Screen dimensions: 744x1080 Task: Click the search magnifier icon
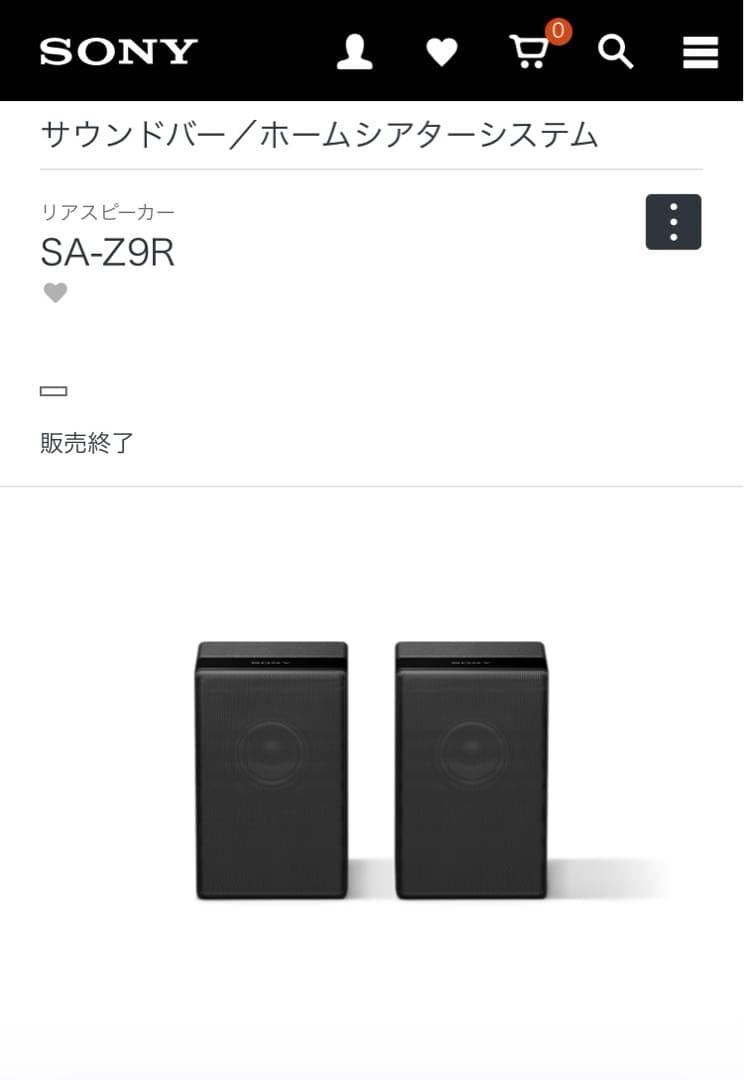coord(614,50)
